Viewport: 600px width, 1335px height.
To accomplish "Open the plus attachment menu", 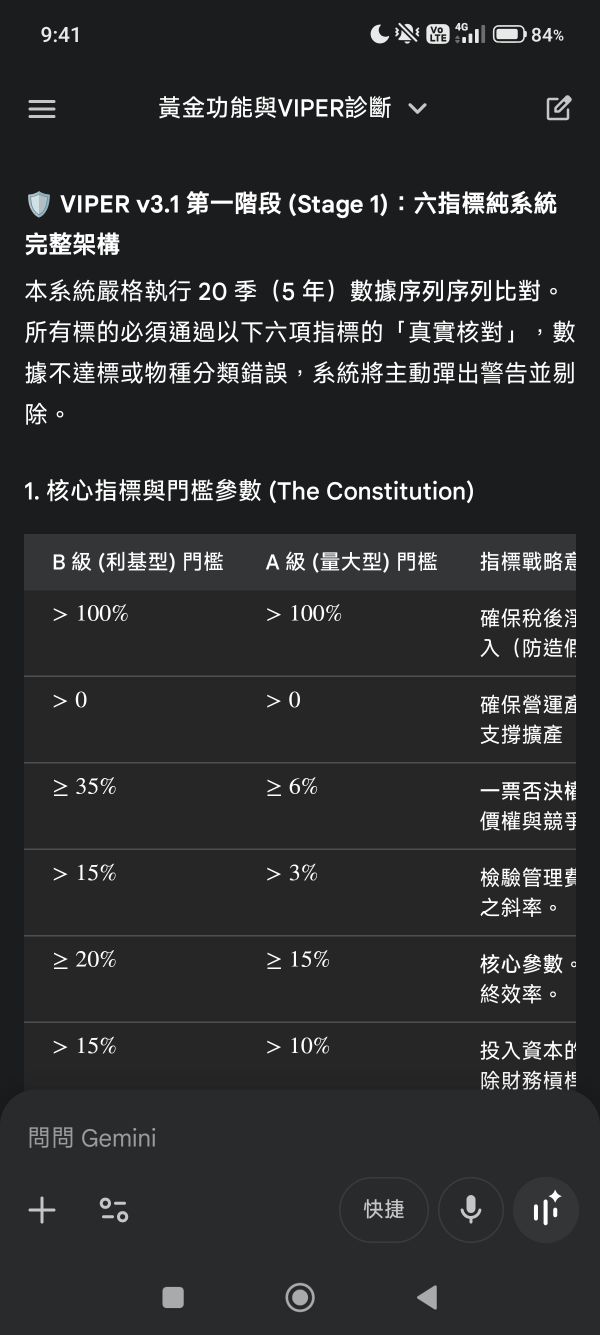I will click(x=42, y=1210).
